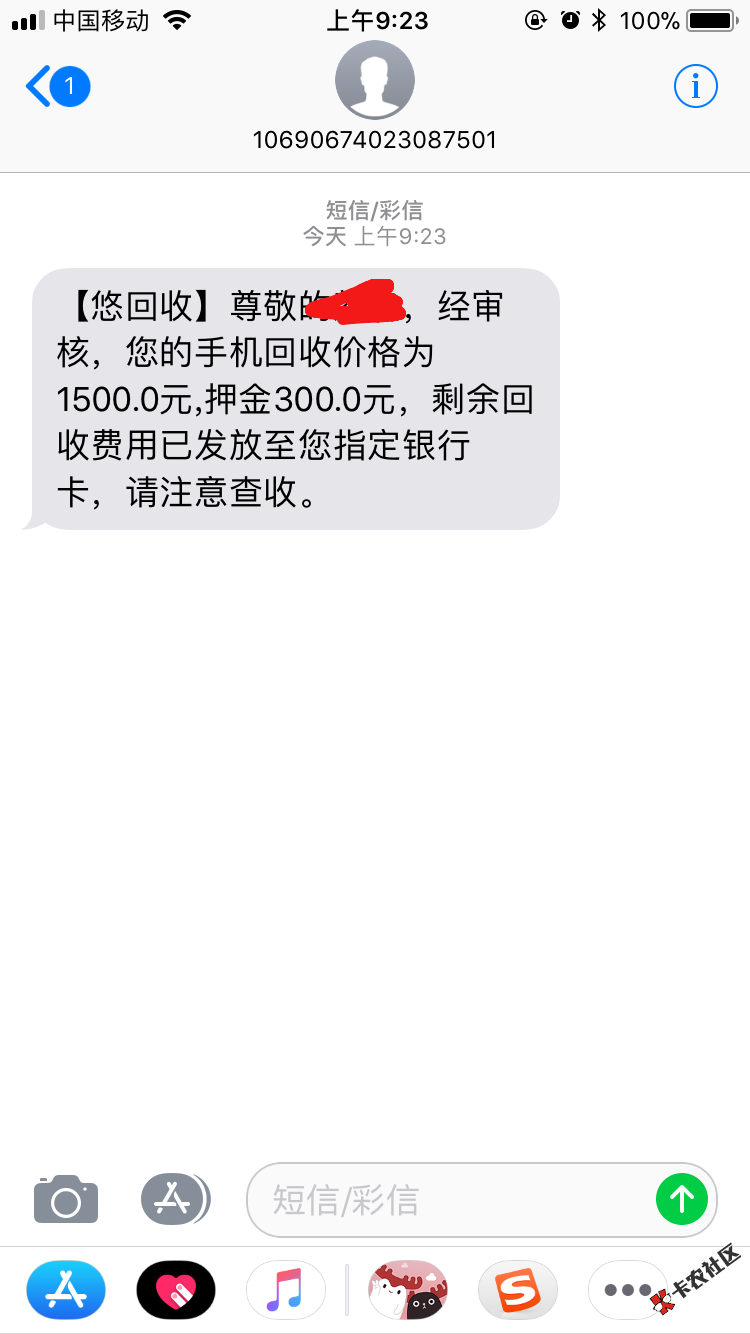Open the Music iMessage app
Screen dimensions: 750x1334
point(285,1290)
